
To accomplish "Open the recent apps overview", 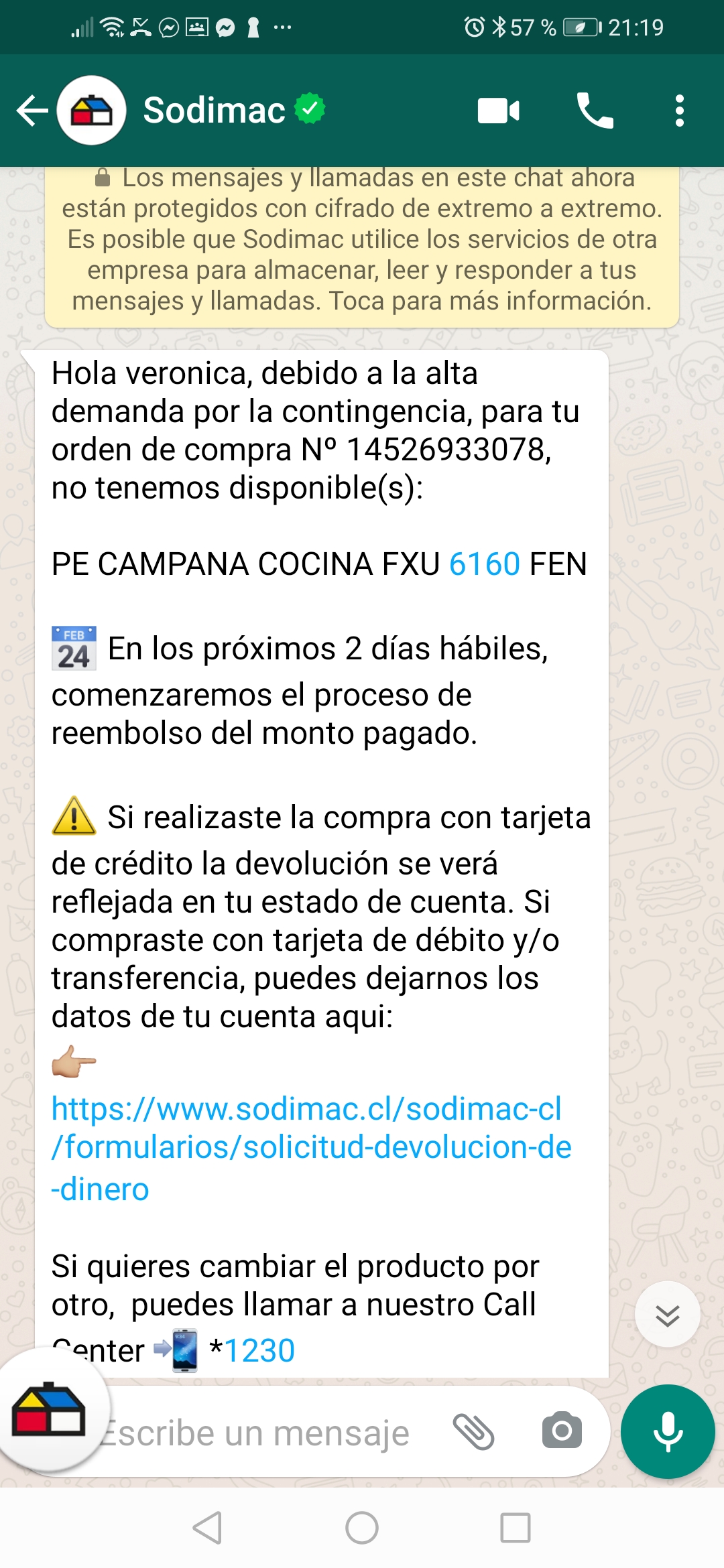I will [516, 1528].
